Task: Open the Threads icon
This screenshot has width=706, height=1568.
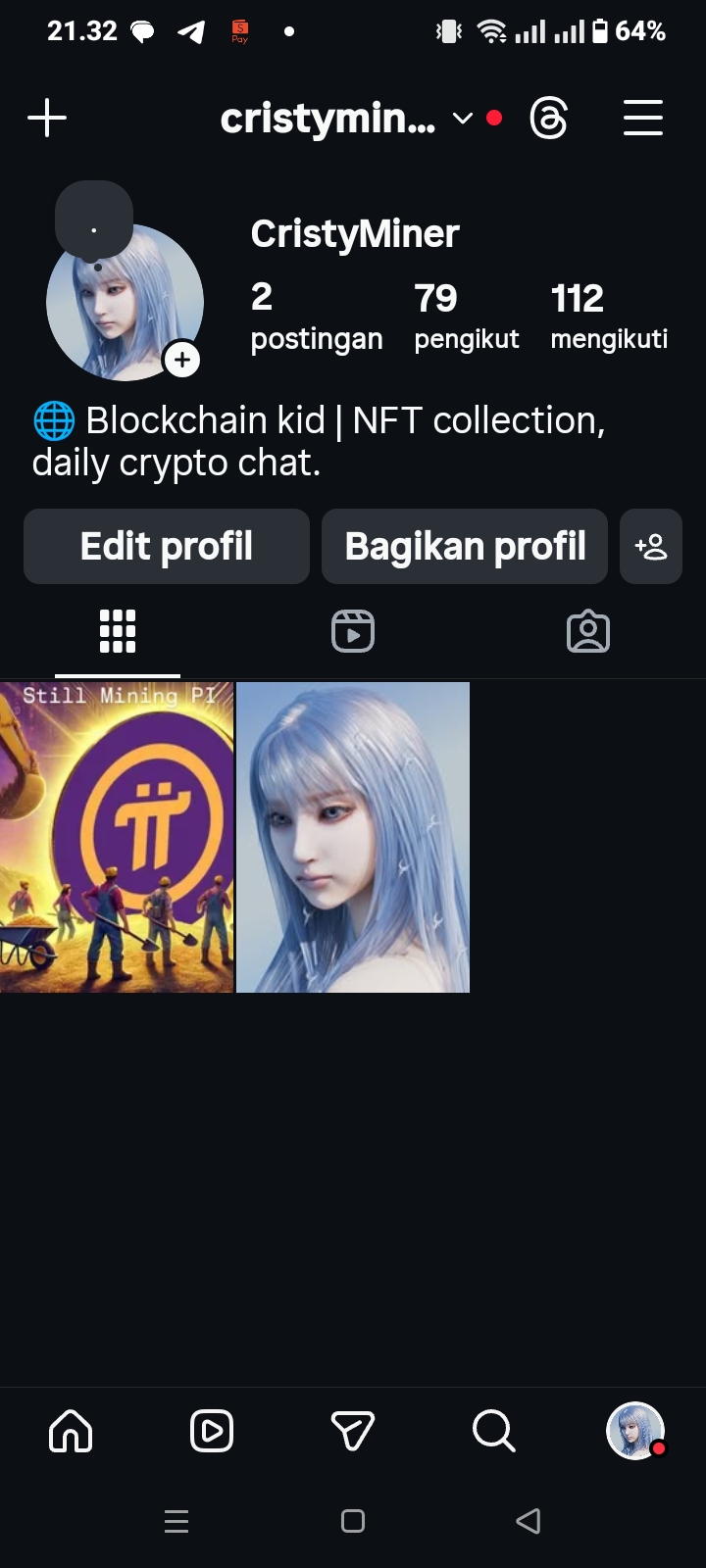Action: click(548, 119)
